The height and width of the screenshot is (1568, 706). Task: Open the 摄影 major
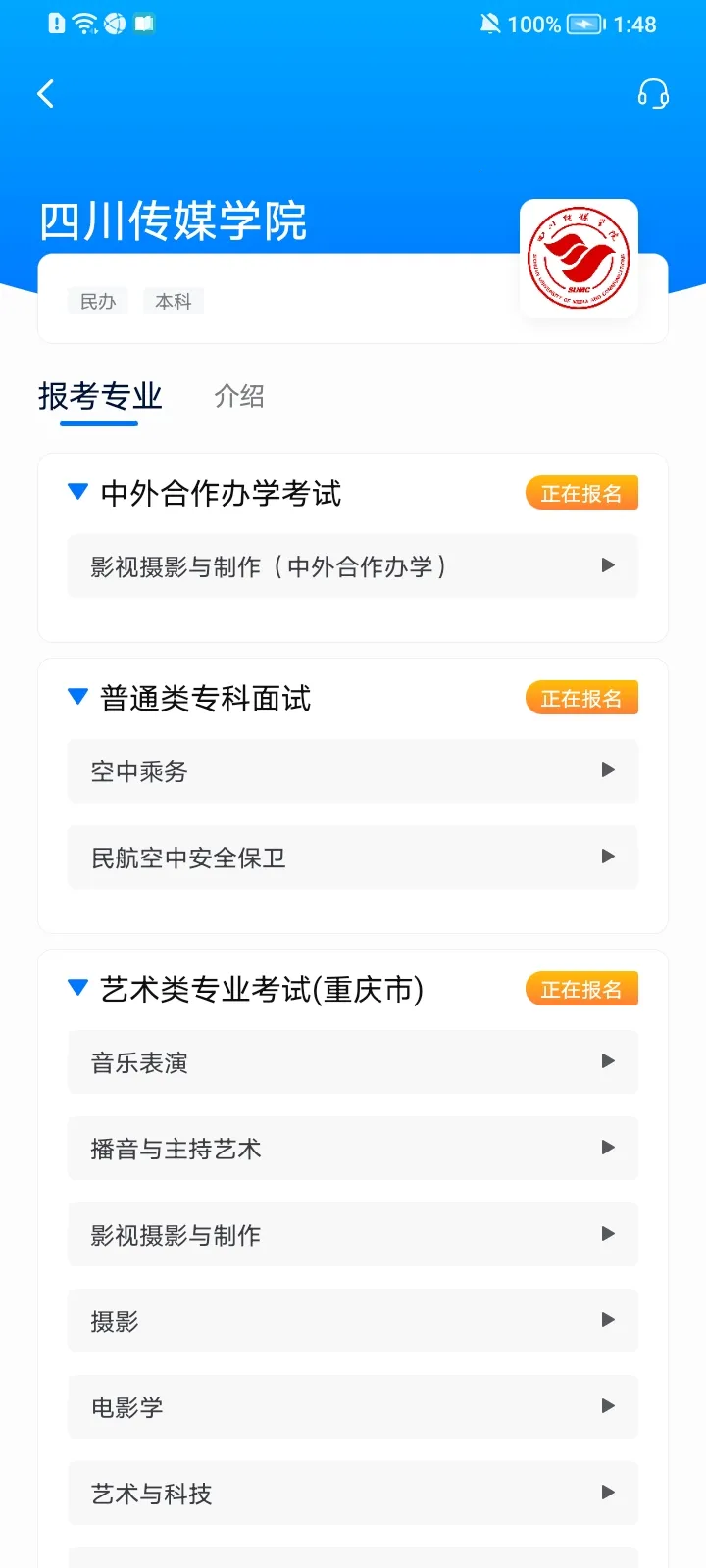(x=353, y=1321)
